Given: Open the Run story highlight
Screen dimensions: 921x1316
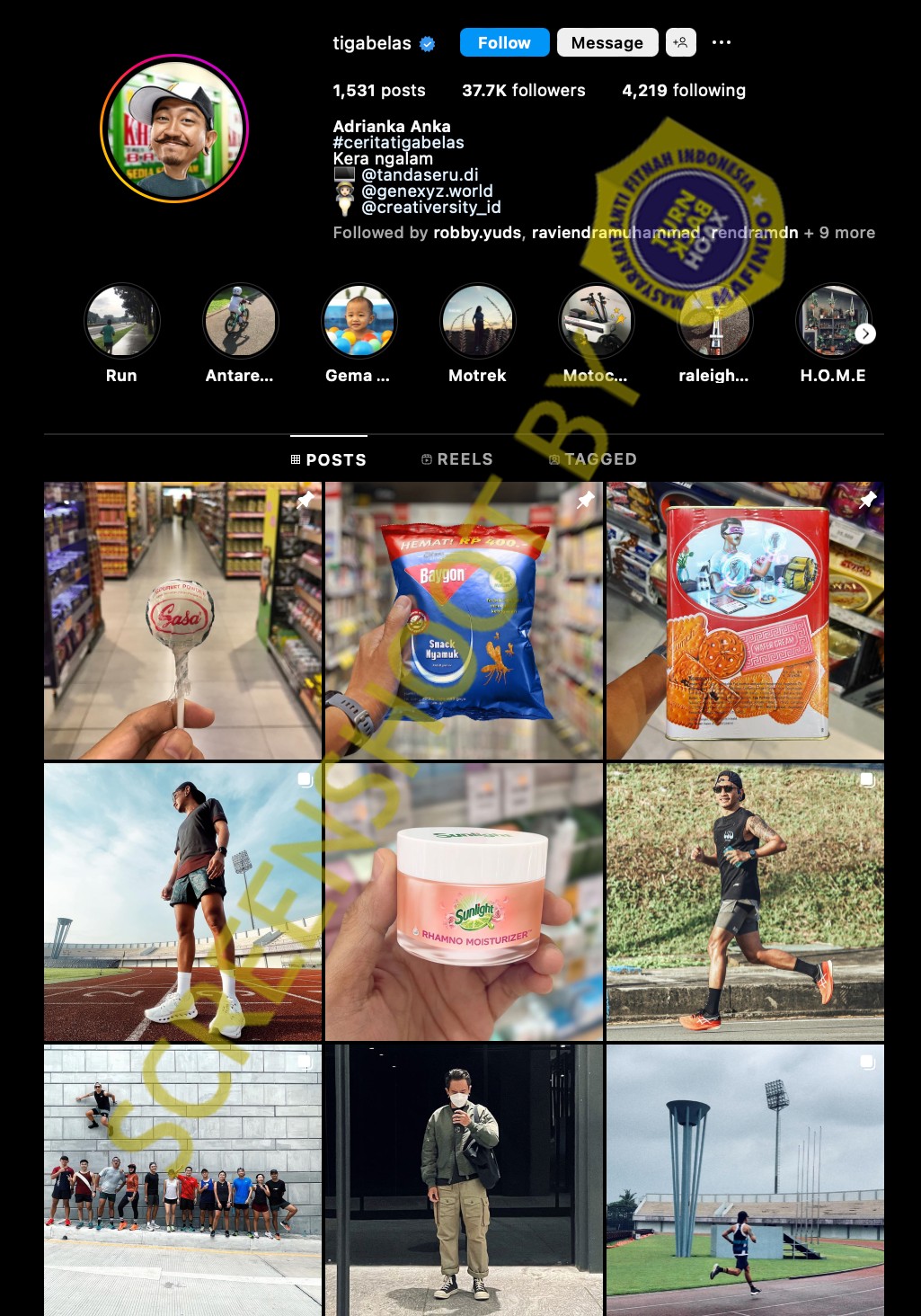Looking at the screenshot, I should [121, 322].
